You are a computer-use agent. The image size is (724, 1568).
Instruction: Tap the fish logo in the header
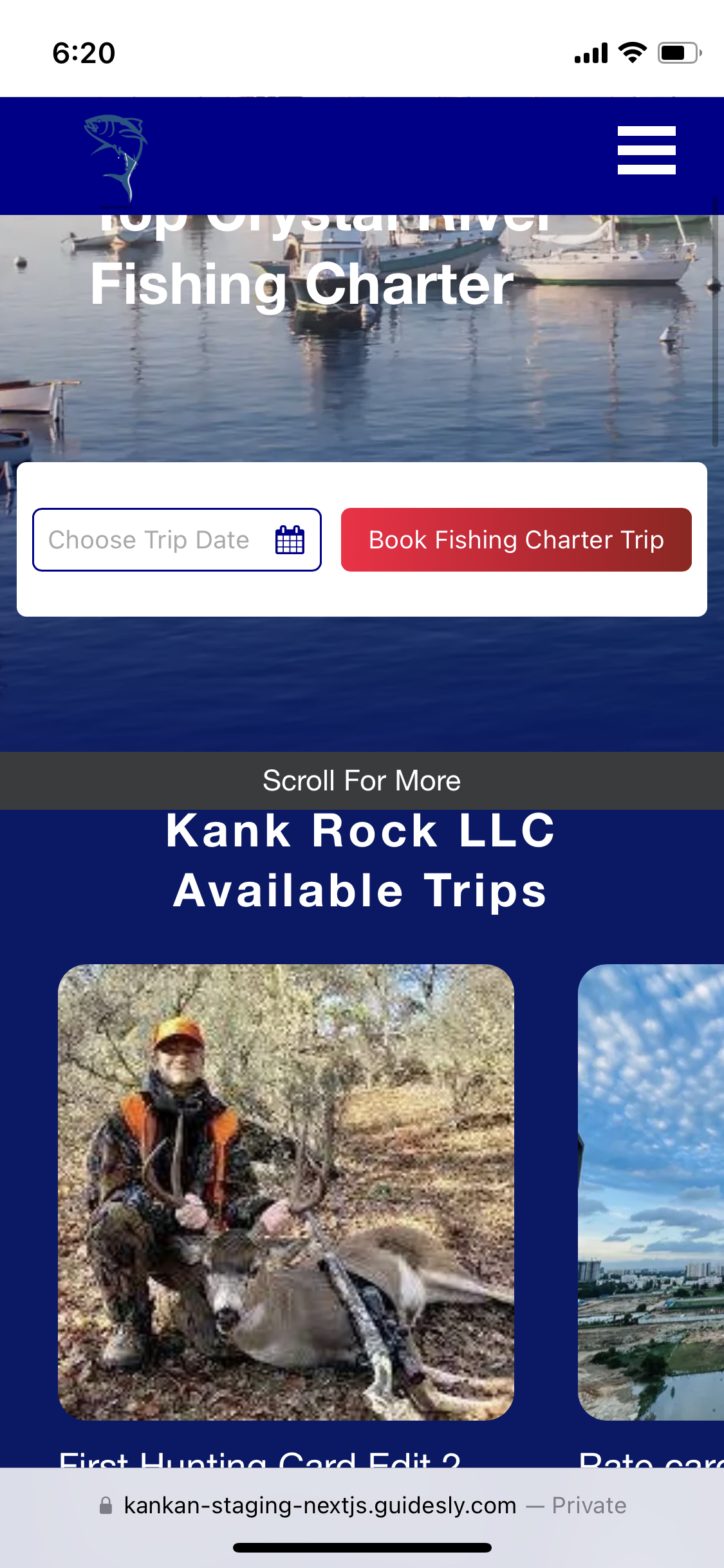tap(116, 156)
